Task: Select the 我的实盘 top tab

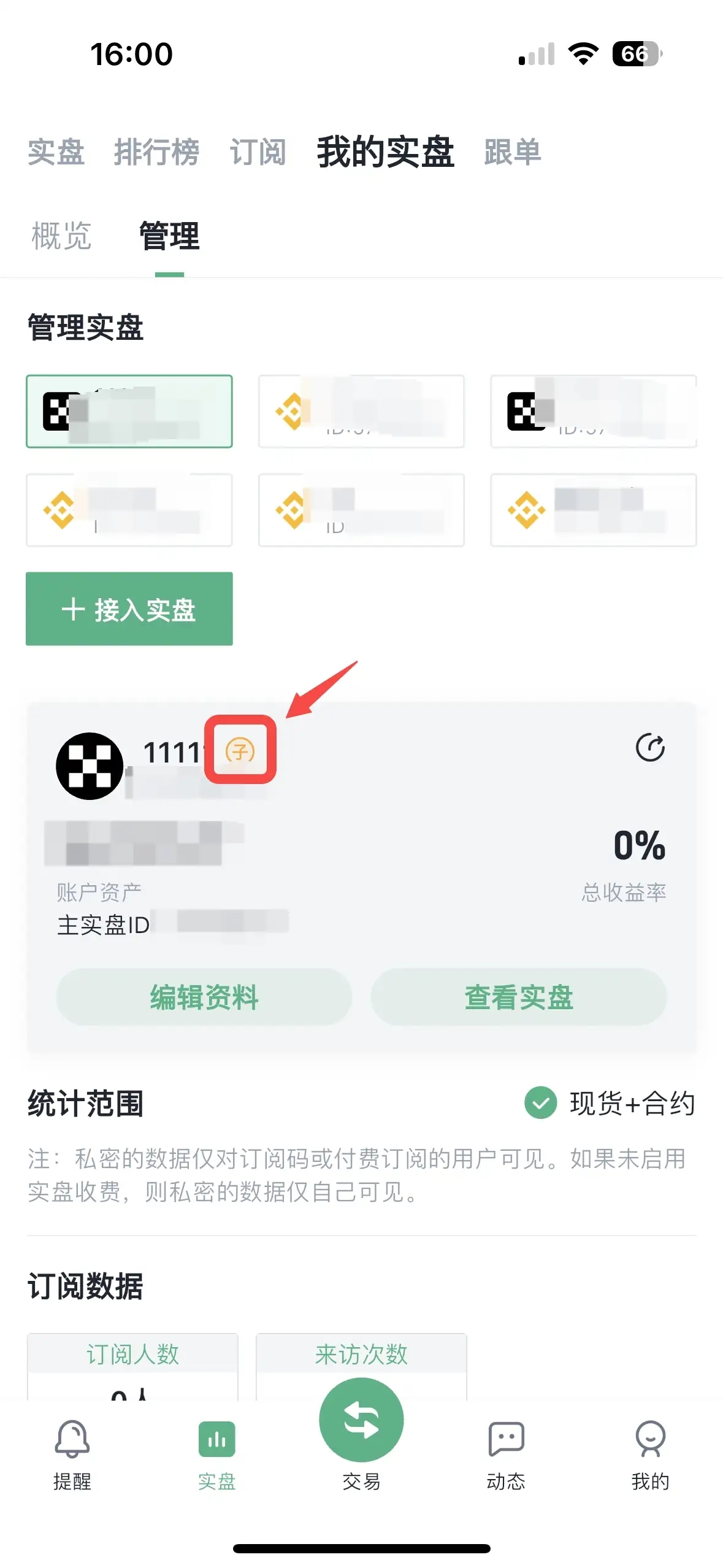Action: (x=385, y=152)
